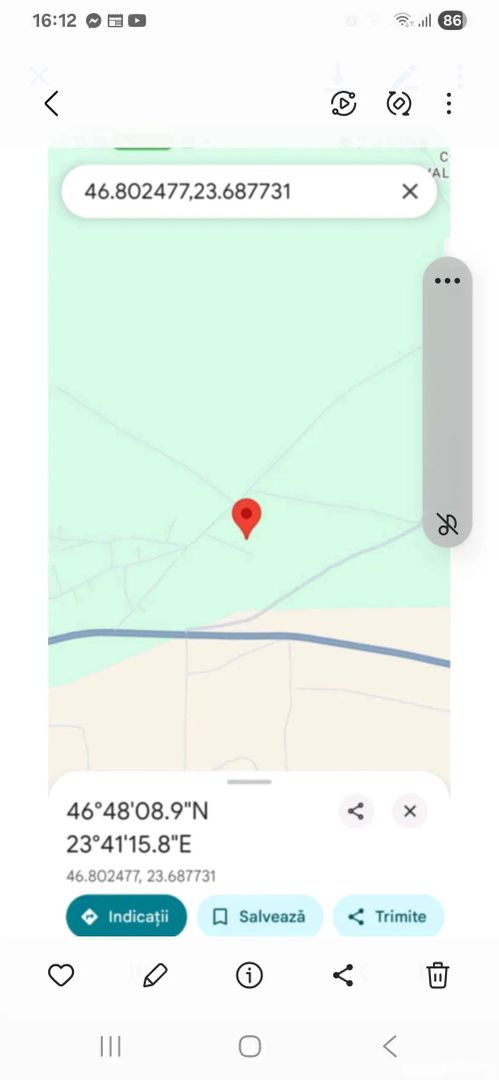
Task: Open the image details info icon
Action: [250, 975]
